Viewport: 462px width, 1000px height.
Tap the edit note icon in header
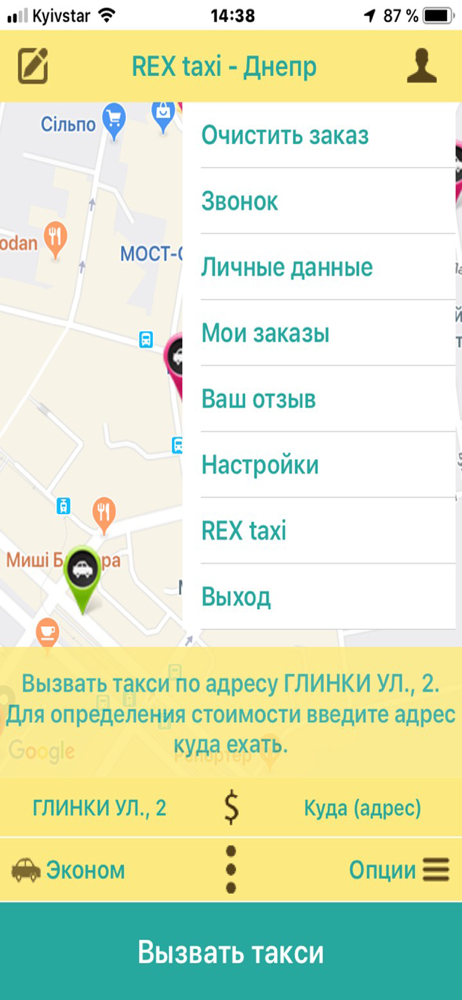(x=33, y=66)
